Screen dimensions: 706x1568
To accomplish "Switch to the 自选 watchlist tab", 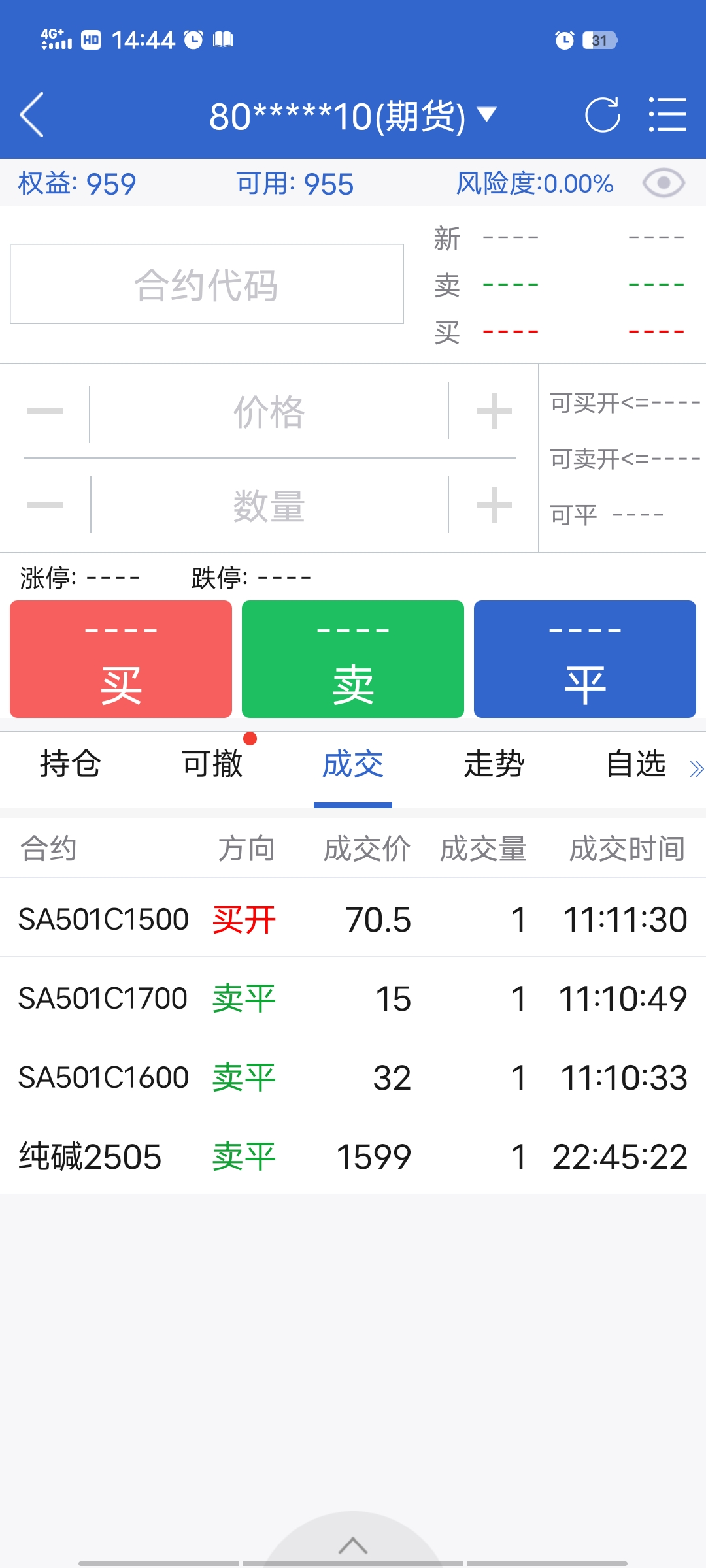I will coord(635,764).
